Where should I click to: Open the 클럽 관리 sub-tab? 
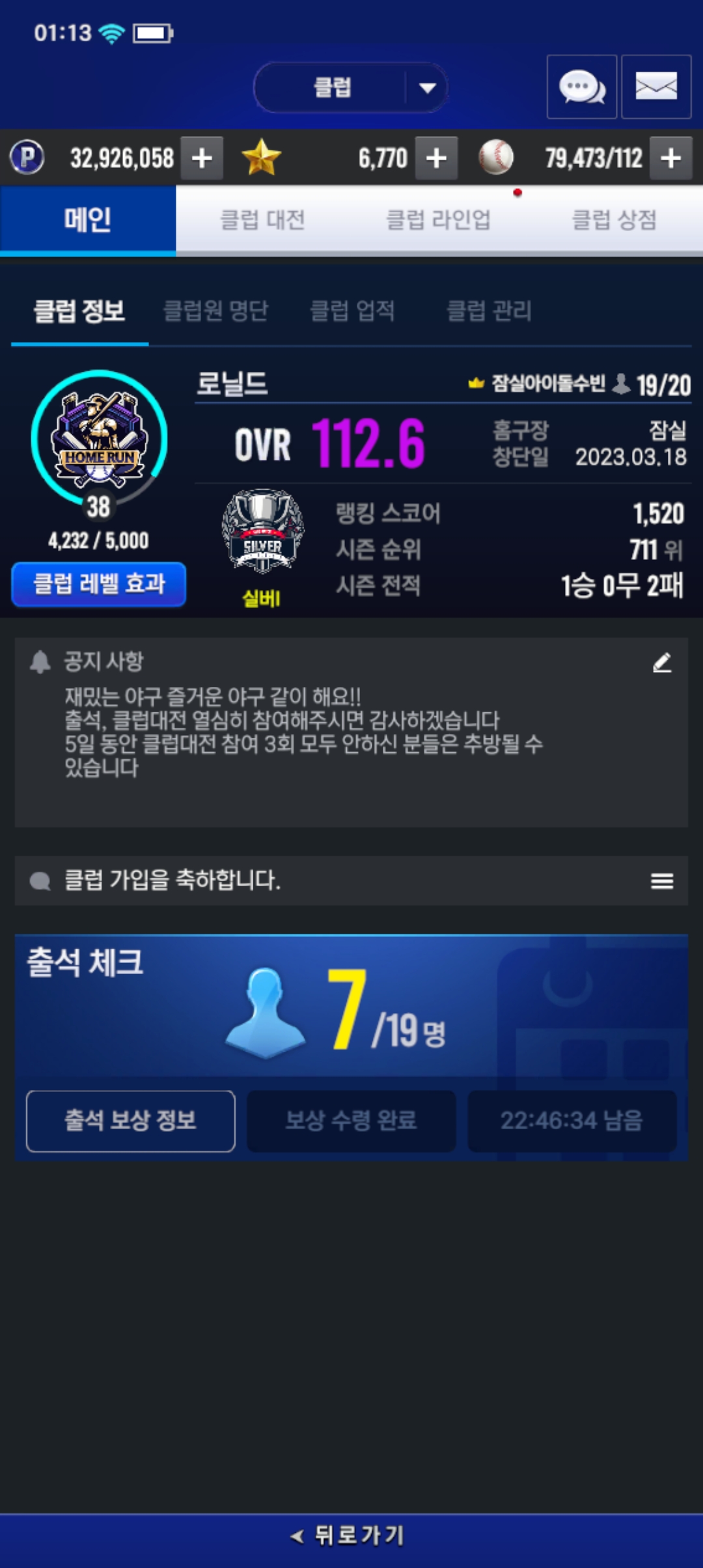(489, 311)
